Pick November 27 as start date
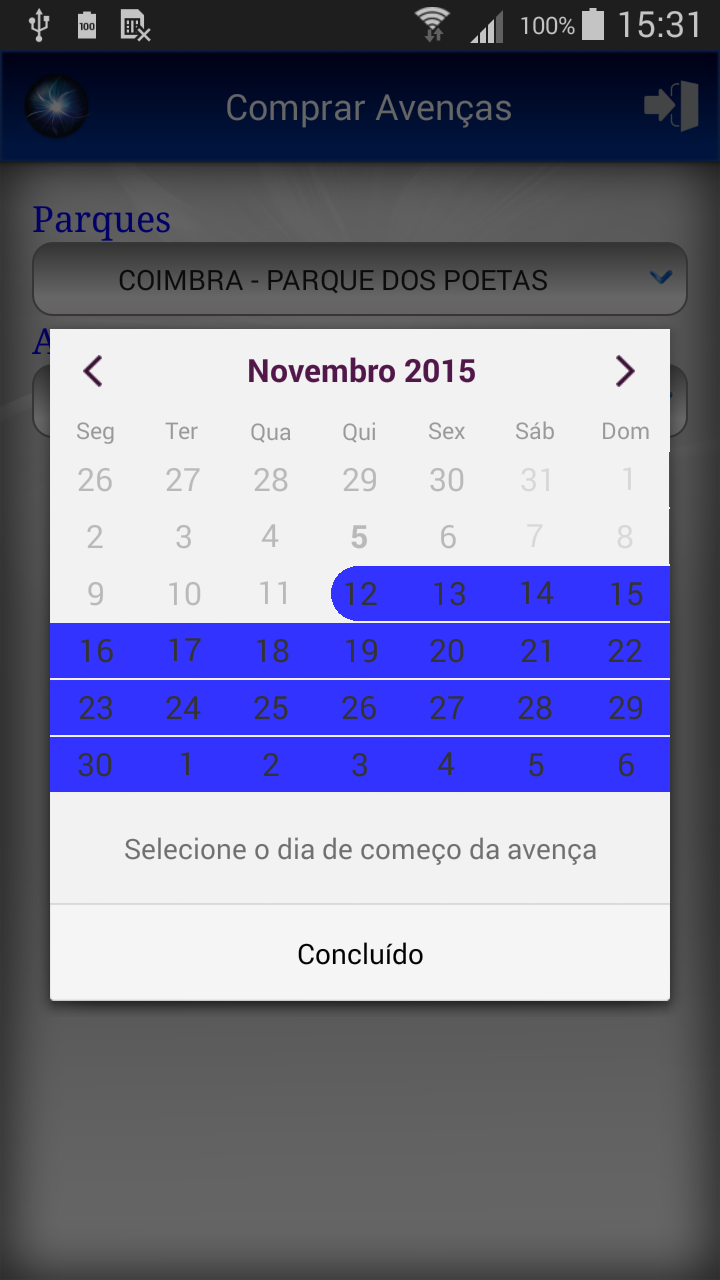 tap(447, 708)
